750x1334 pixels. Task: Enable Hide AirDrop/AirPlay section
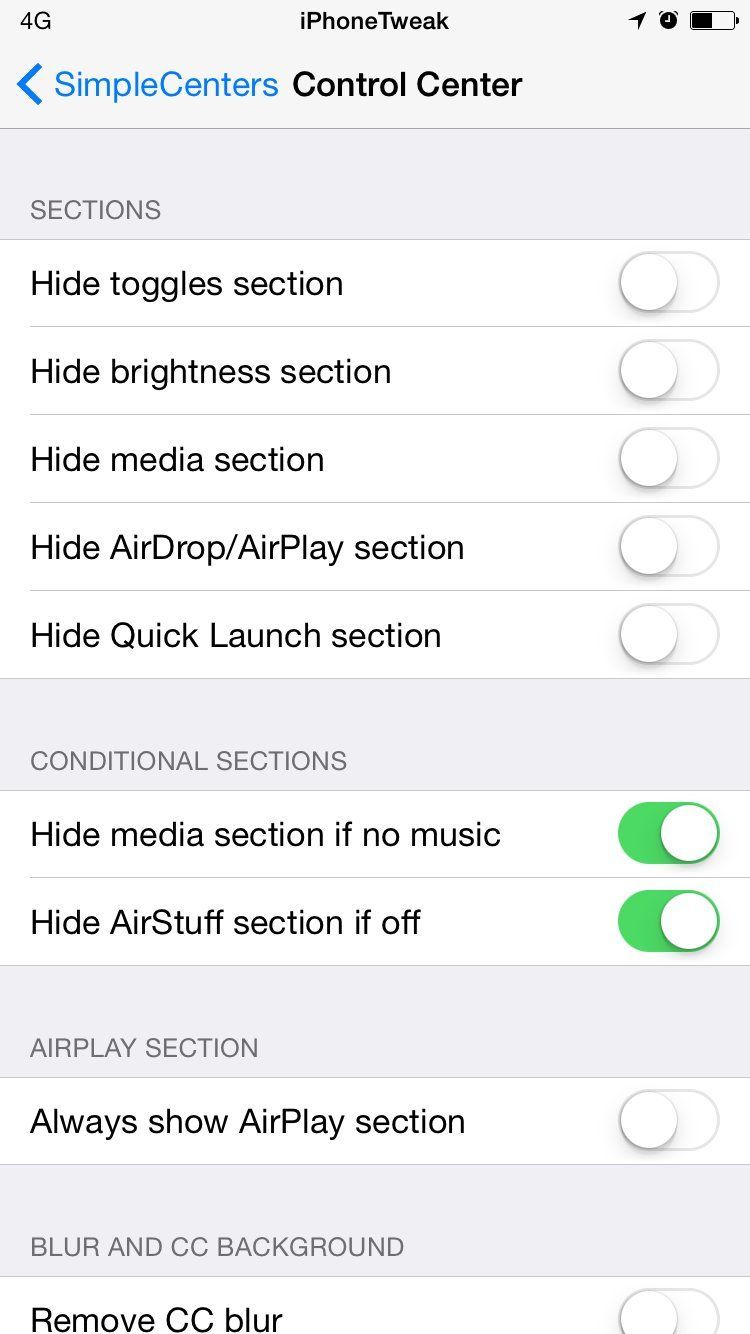click(x=668, y=547)
